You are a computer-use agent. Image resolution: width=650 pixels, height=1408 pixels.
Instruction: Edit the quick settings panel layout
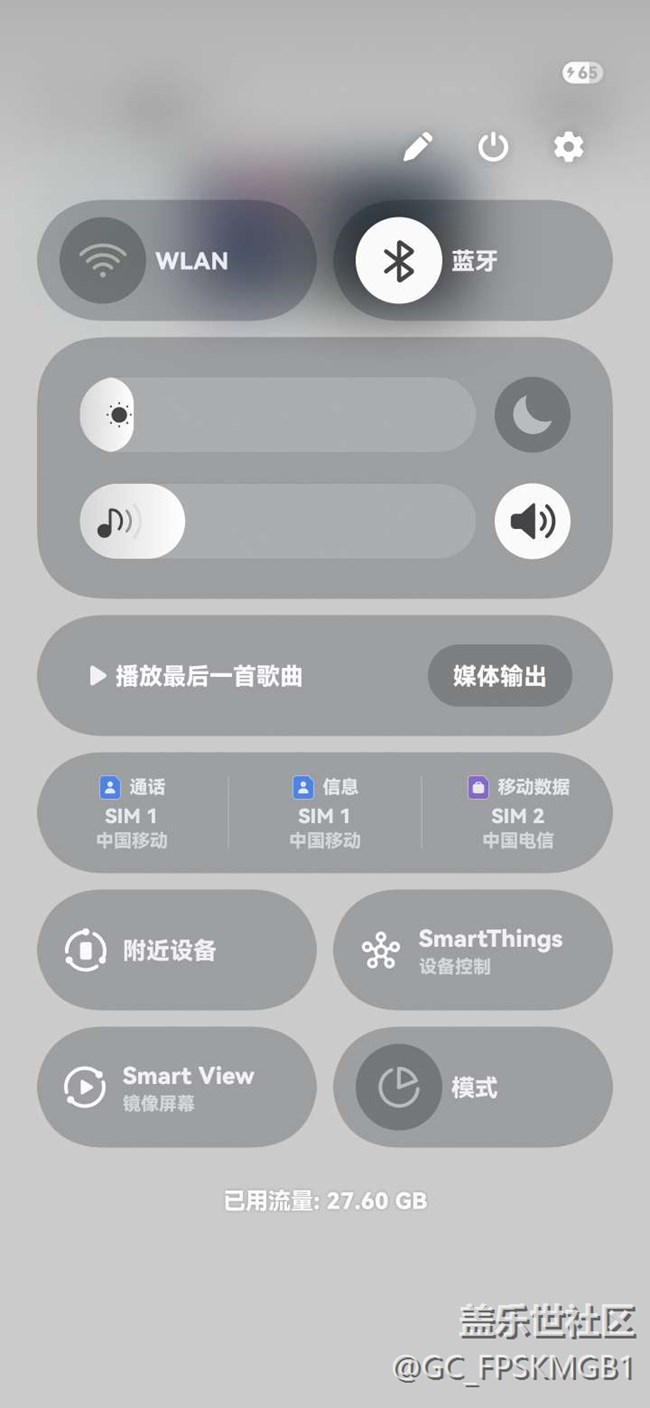pyautogui.click(x=418, y=148)
